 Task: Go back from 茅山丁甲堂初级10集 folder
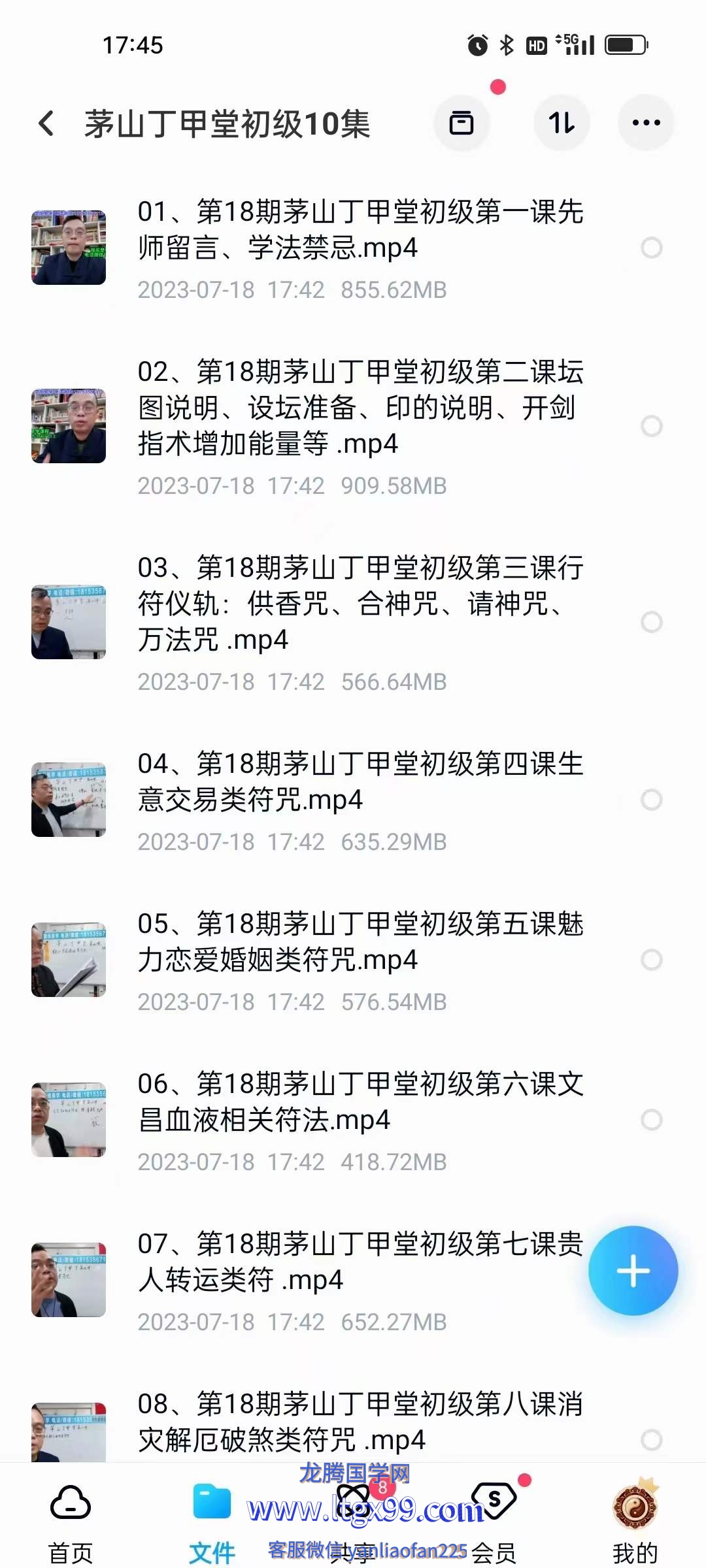point(46,123)
